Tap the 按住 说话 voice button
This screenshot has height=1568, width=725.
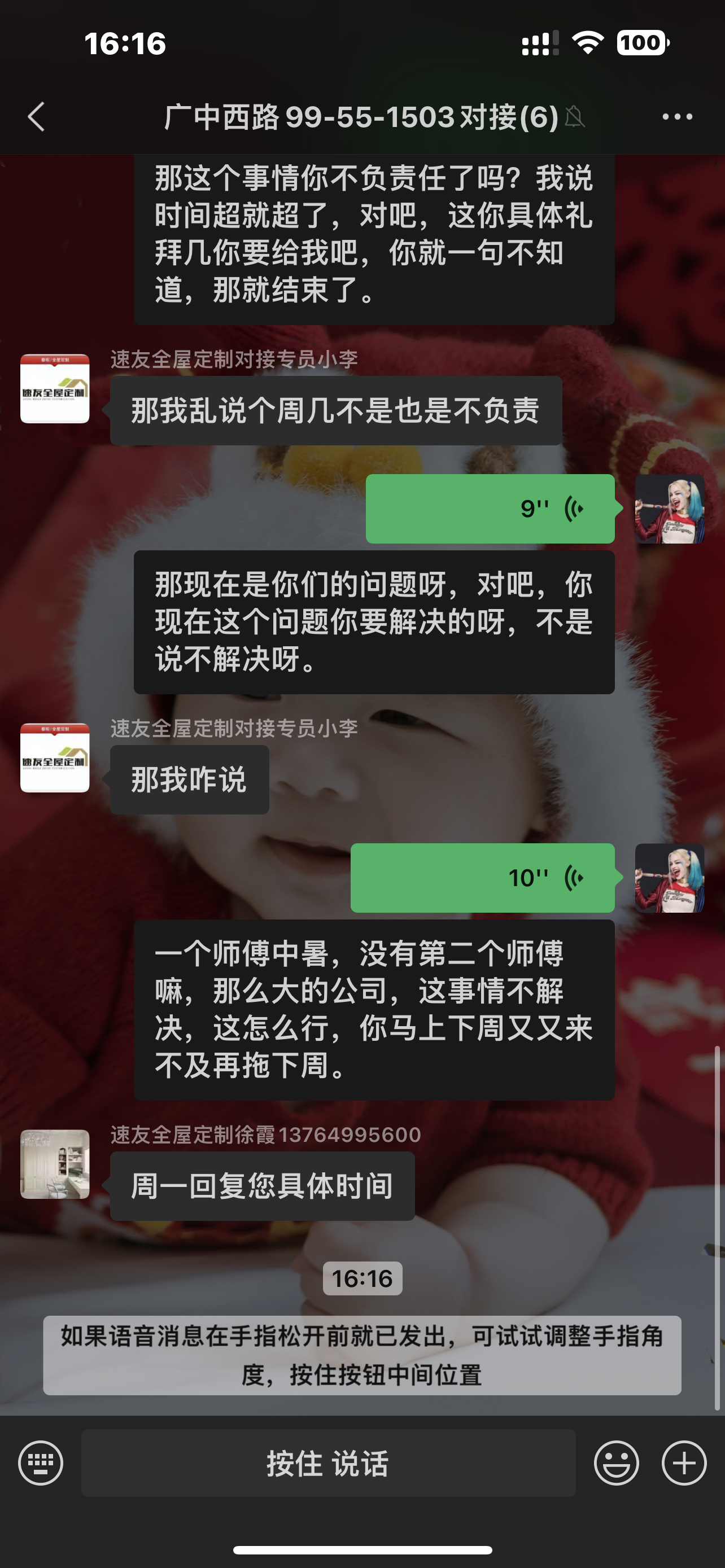tap(328, 1462)
